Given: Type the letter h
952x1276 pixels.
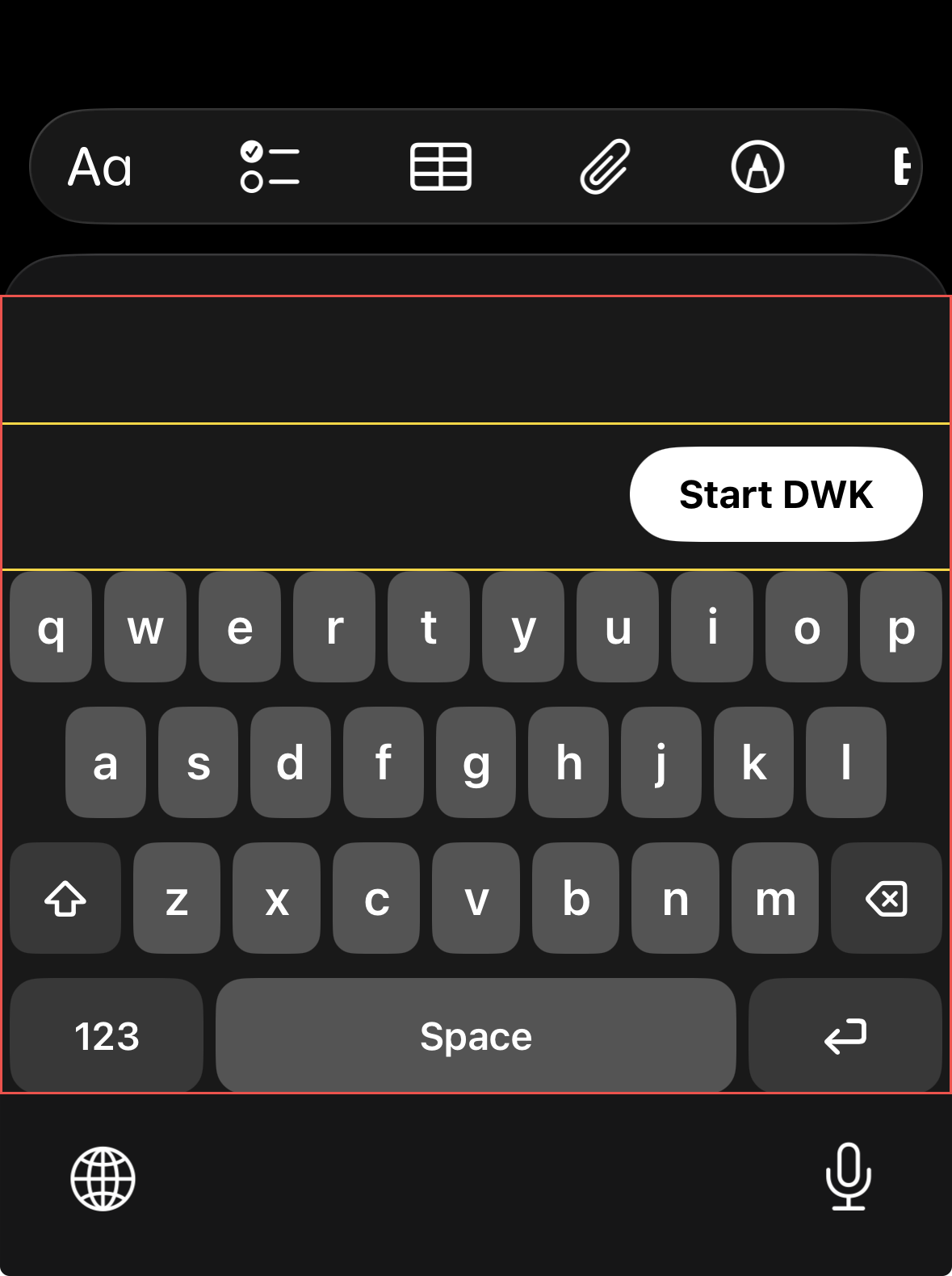Looking at the screenshot, I should pyautogui.click(x=568, y=762).
